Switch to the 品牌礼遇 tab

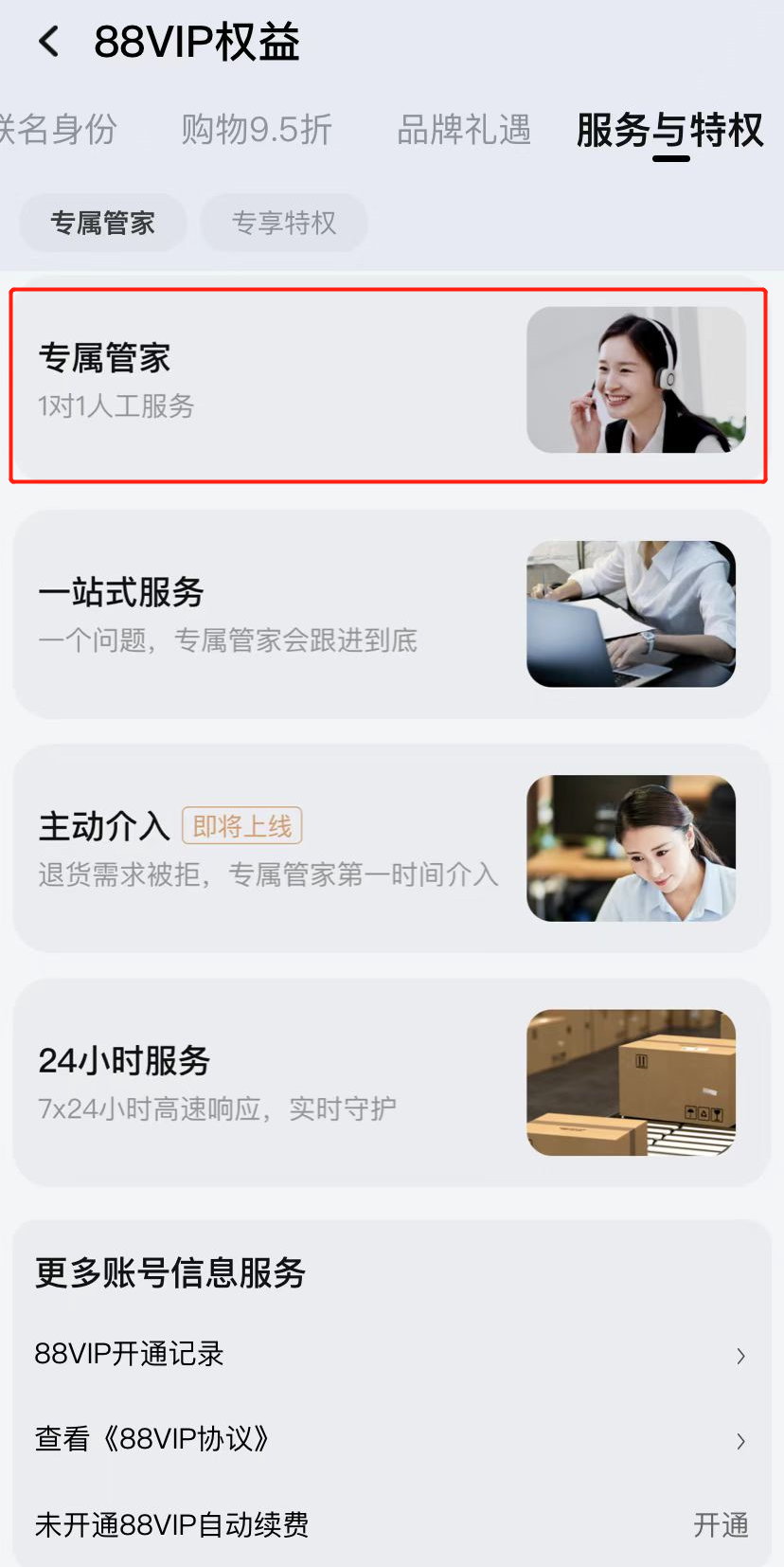pos(464,133)
